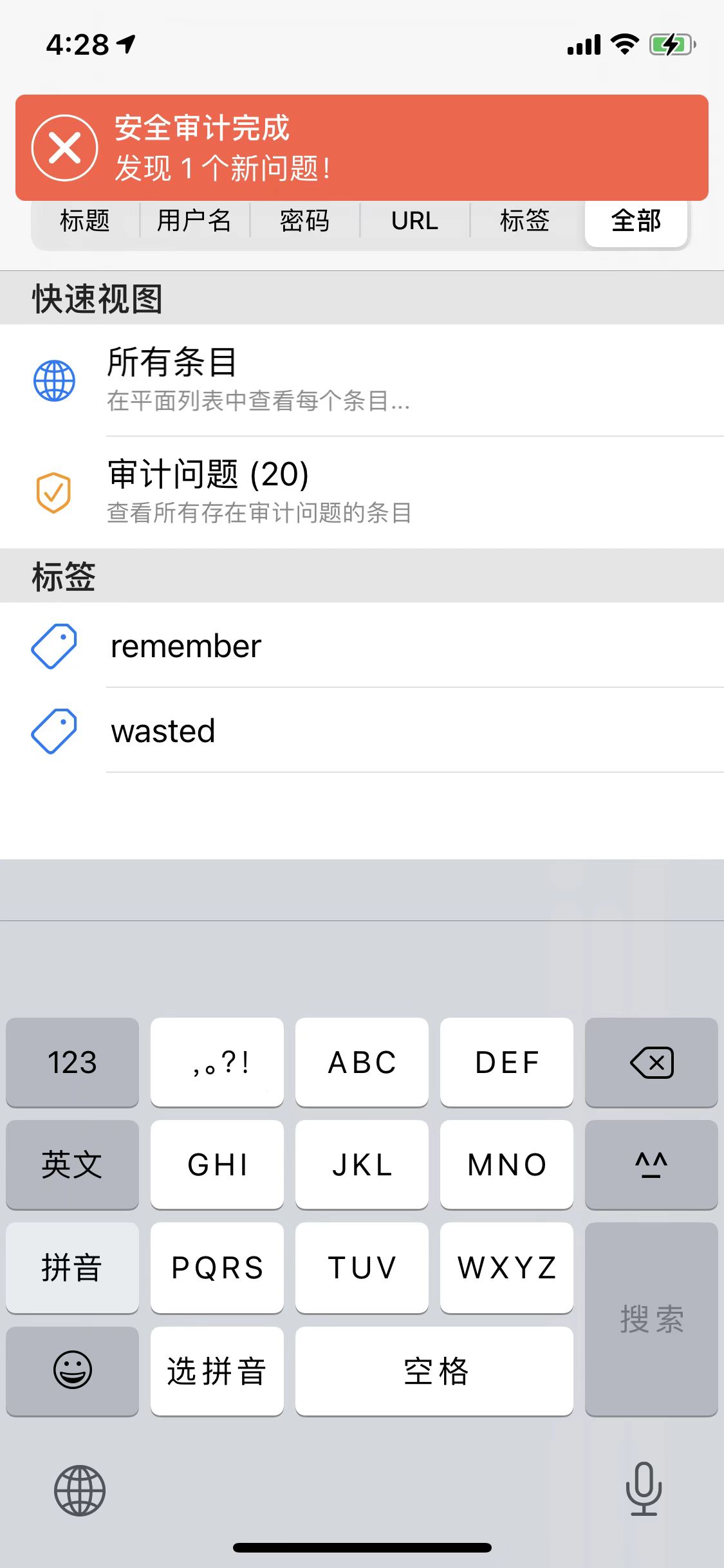Open 审计问题 (20) entries

click(x=362, y=492)
